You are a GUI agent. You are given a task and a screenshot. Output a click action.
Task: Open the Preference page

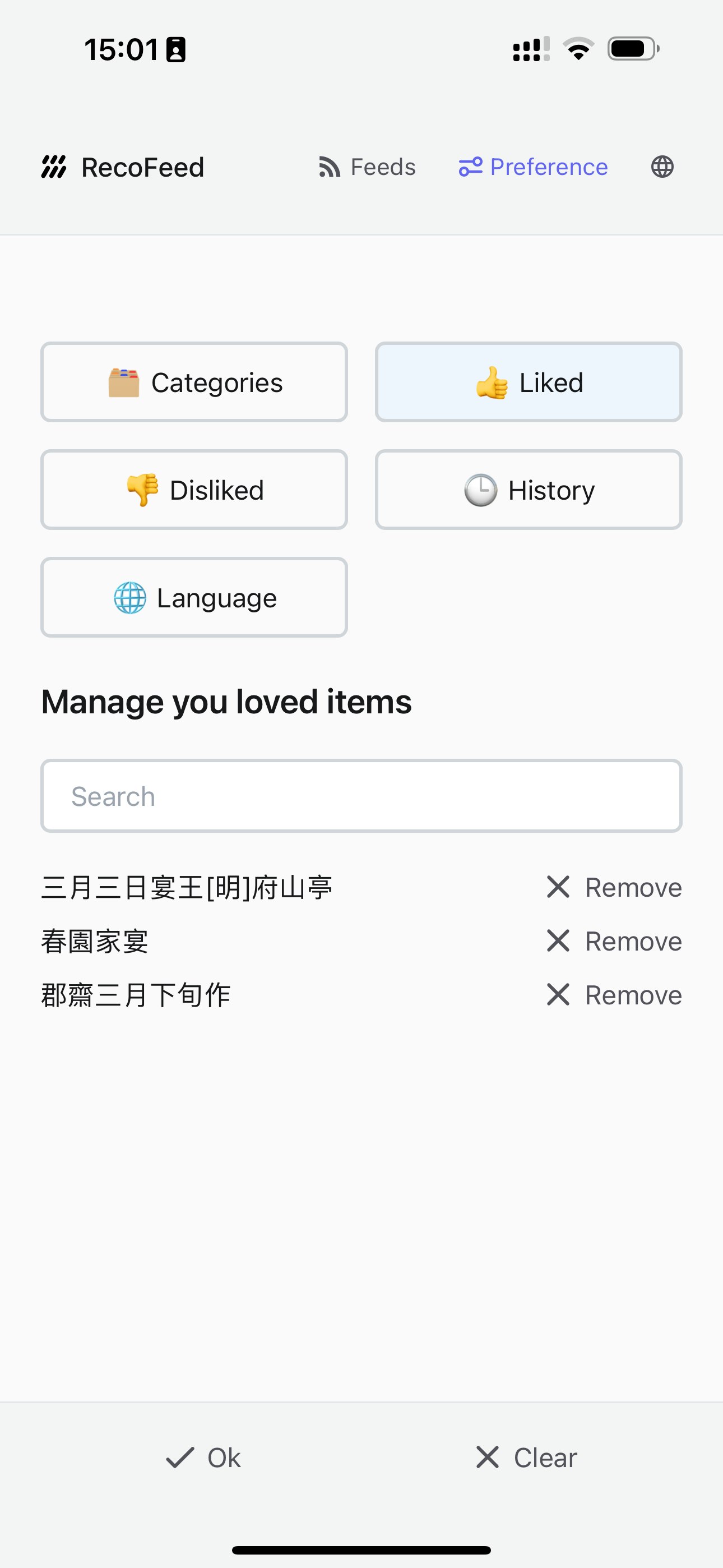[x=533, y=167]
